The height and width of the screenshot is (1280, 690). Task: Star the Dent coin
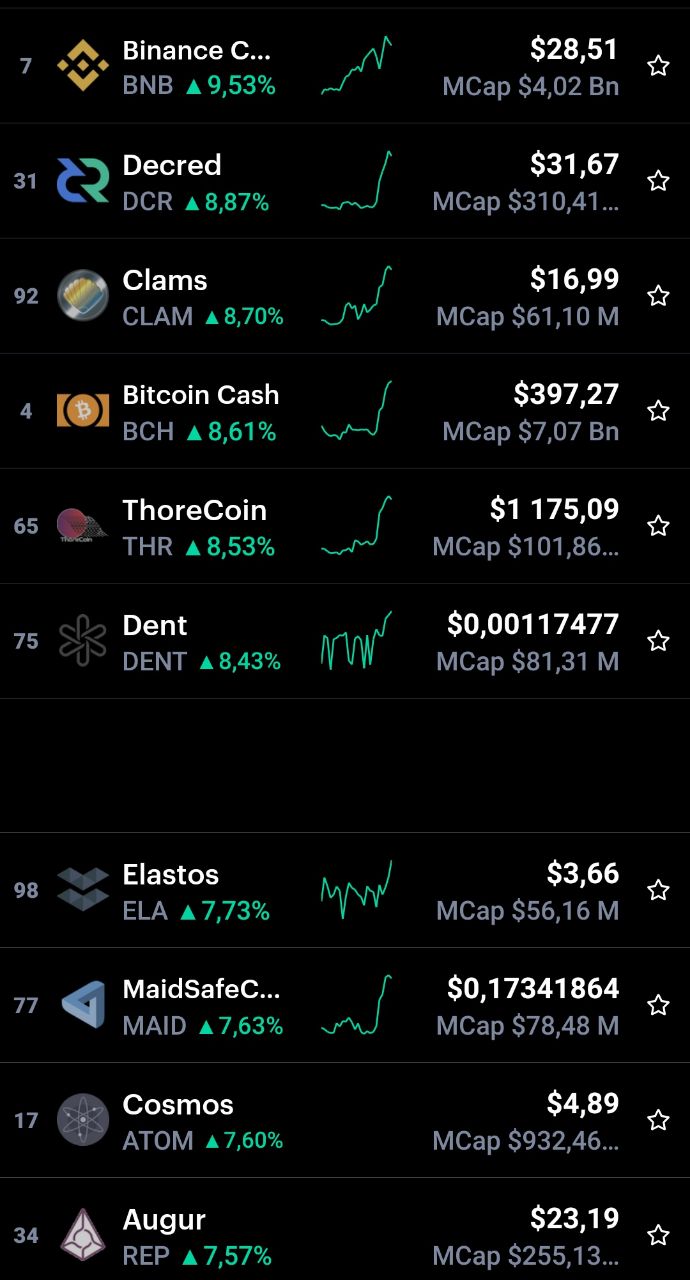point(658,641)
